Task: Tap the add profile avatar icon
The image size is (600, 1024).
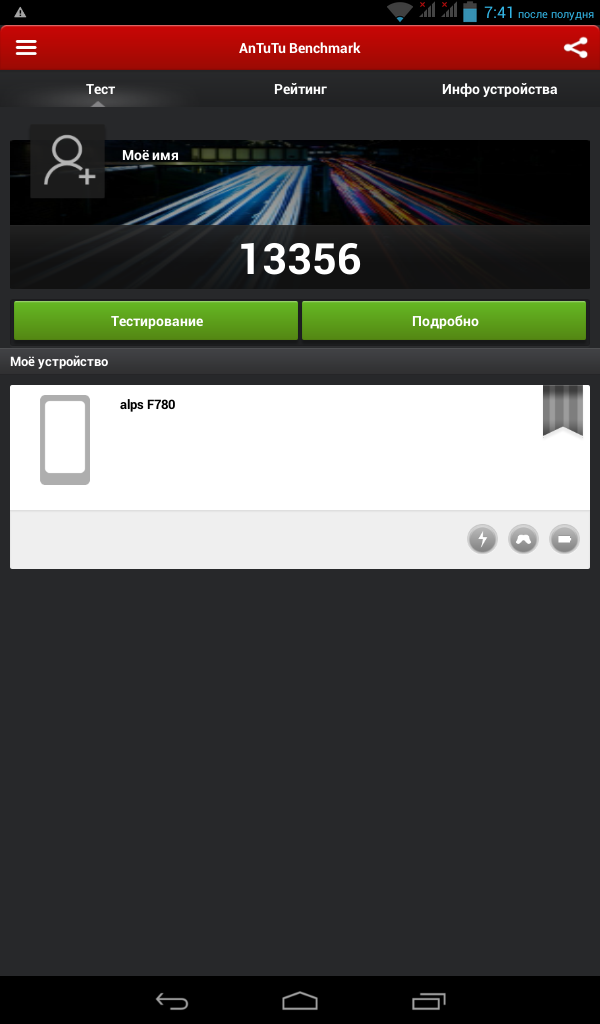Action: click(x=68, y=161)
